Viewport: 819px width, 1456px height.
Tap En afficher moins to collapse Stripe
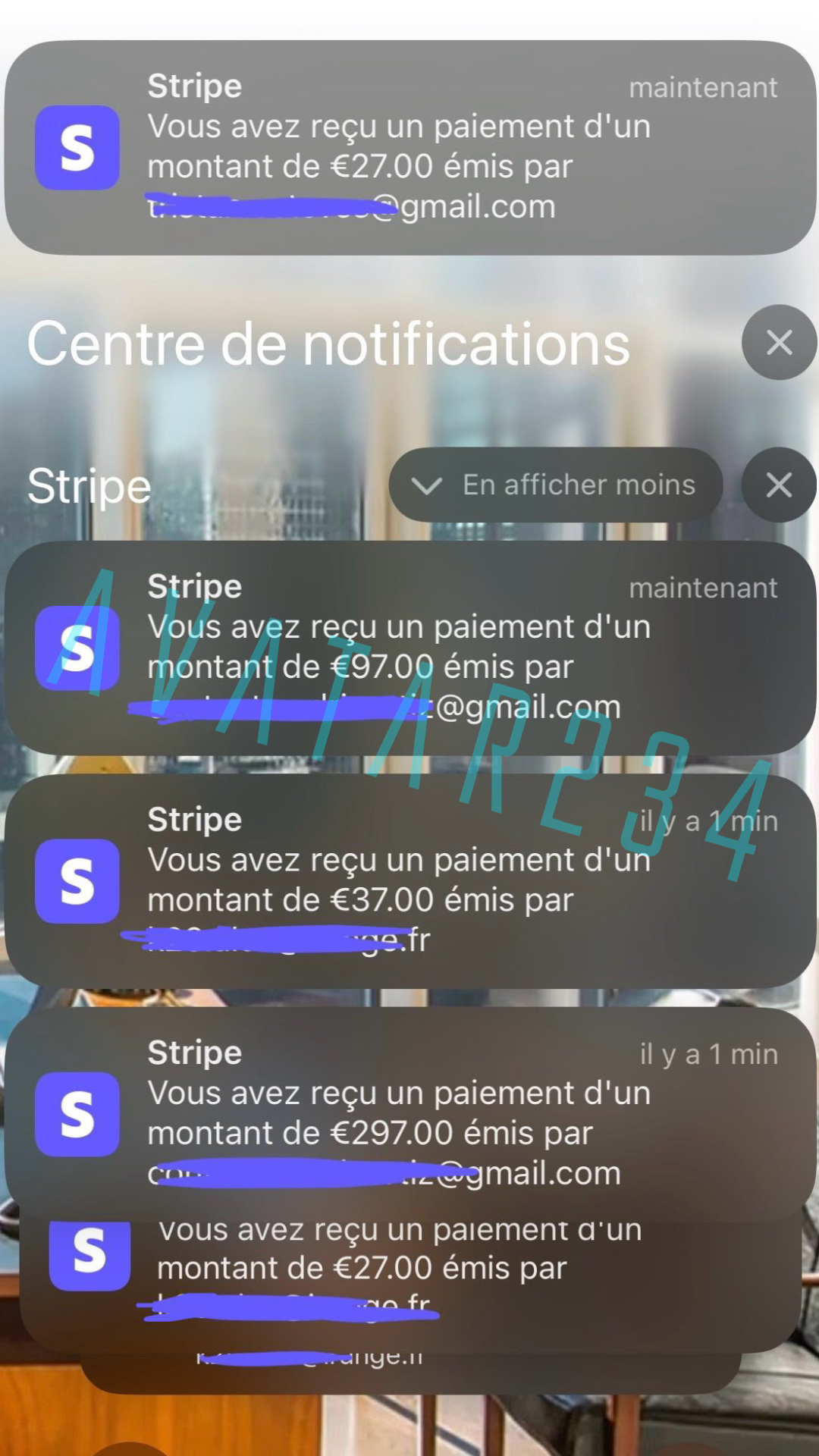tap(555, 485)
